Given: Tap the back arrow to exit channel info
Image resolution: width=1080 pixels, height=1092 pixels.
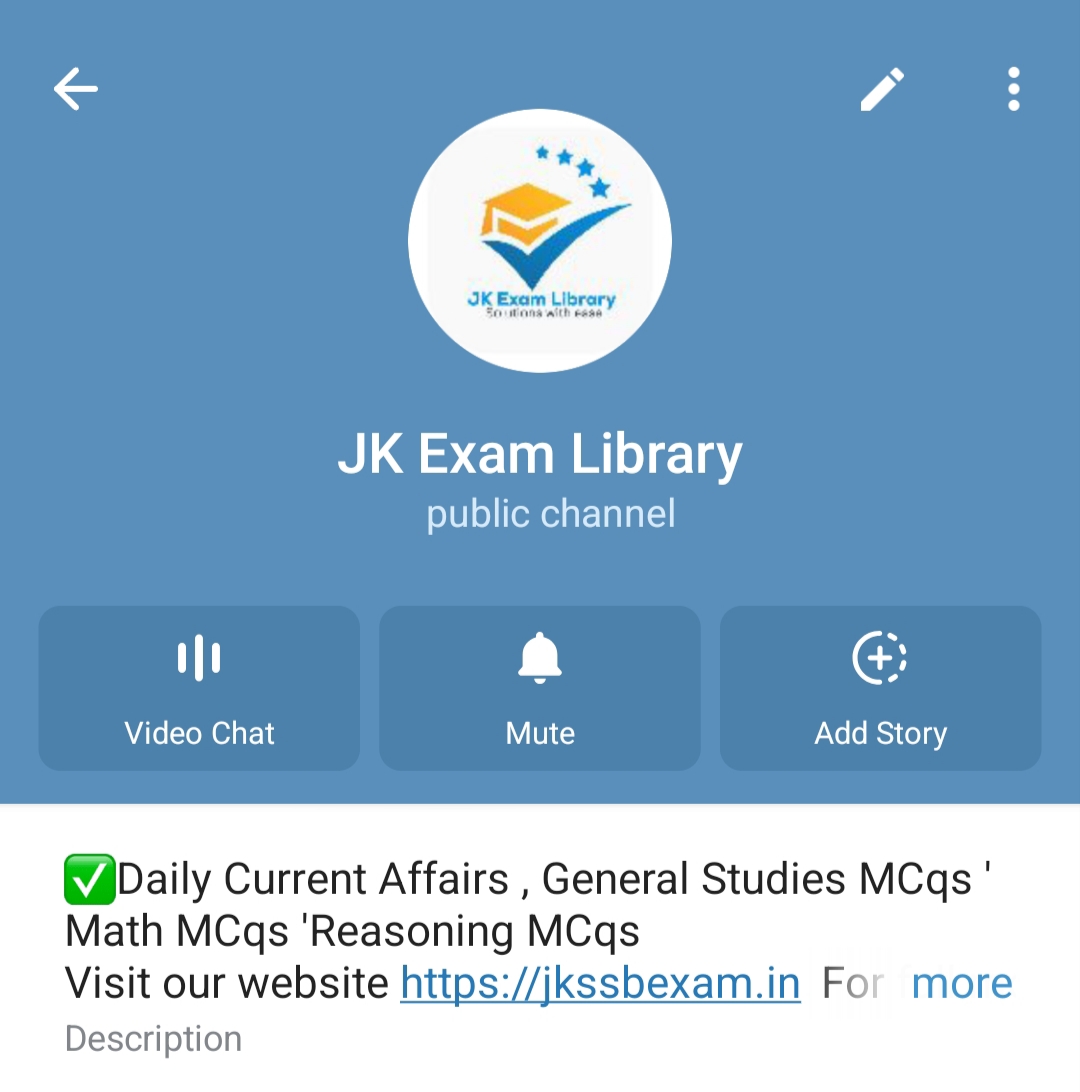Looking at the screenshot, I should (x=75, y=88).
